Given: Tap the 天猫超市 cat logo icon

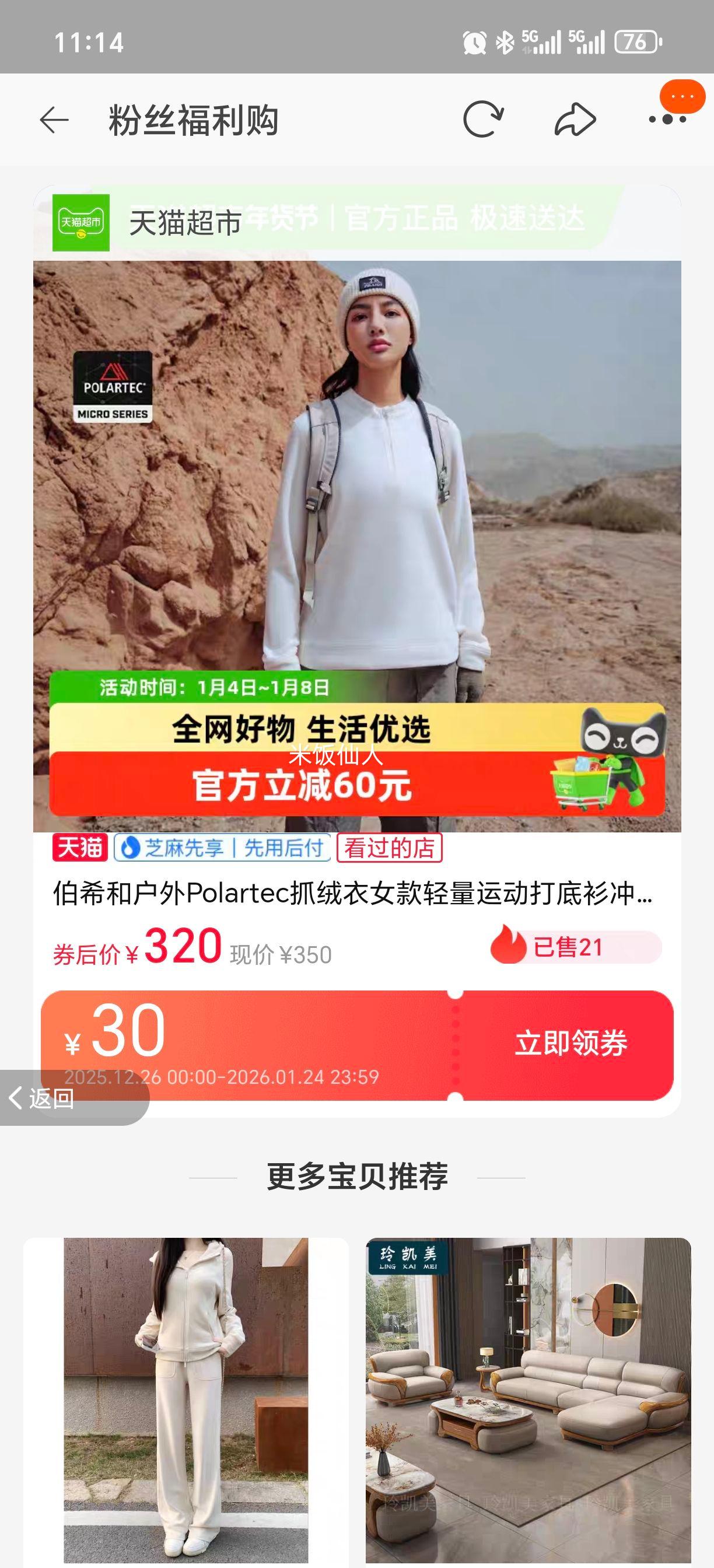Looking at the screenshot, I should [x=82, y=223].
